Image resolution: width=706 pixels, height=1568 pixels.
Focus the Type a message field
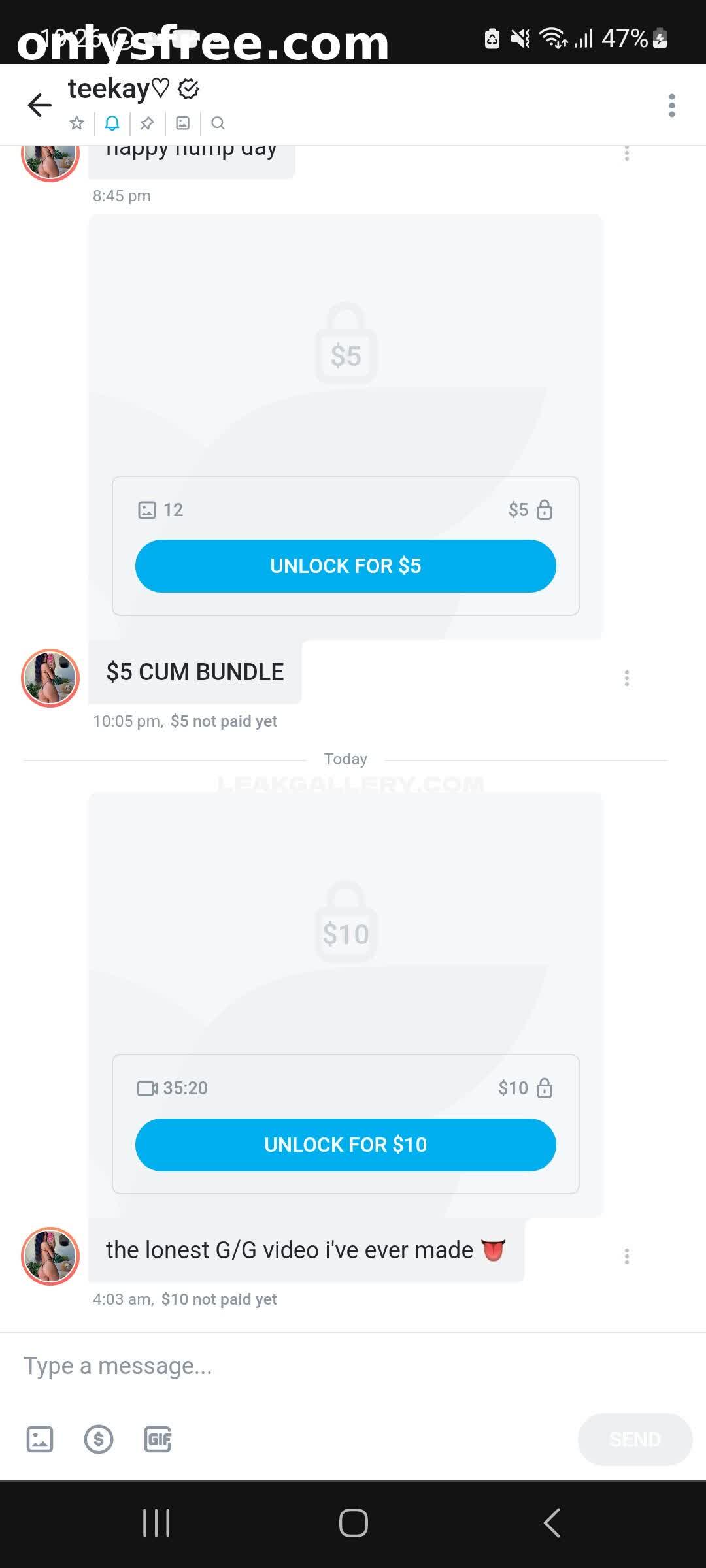coord(327,1366)
